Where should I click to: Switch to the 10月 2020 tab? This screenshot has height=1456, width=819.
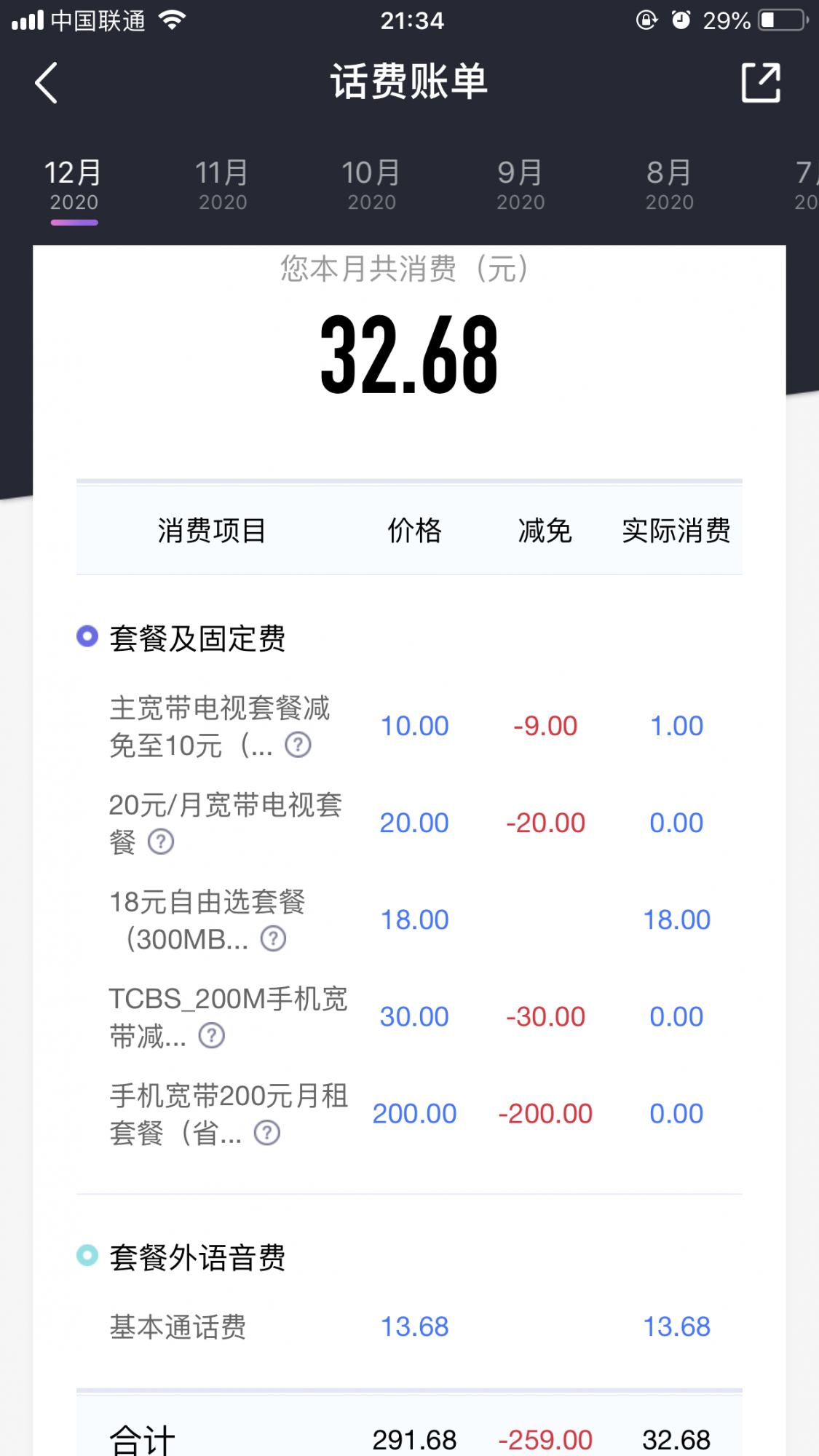pyautogui.click(x=371, y=185)
